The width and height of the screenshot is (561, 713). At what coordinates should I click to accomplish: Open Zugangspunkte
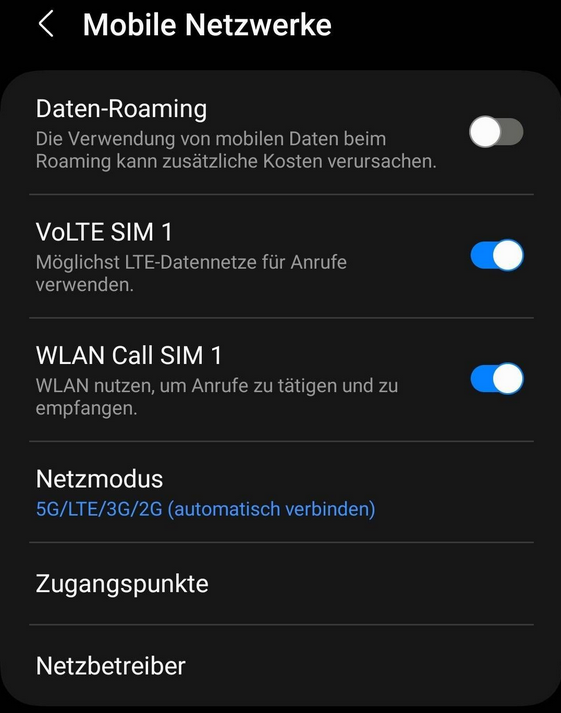[x=281, y=583]
